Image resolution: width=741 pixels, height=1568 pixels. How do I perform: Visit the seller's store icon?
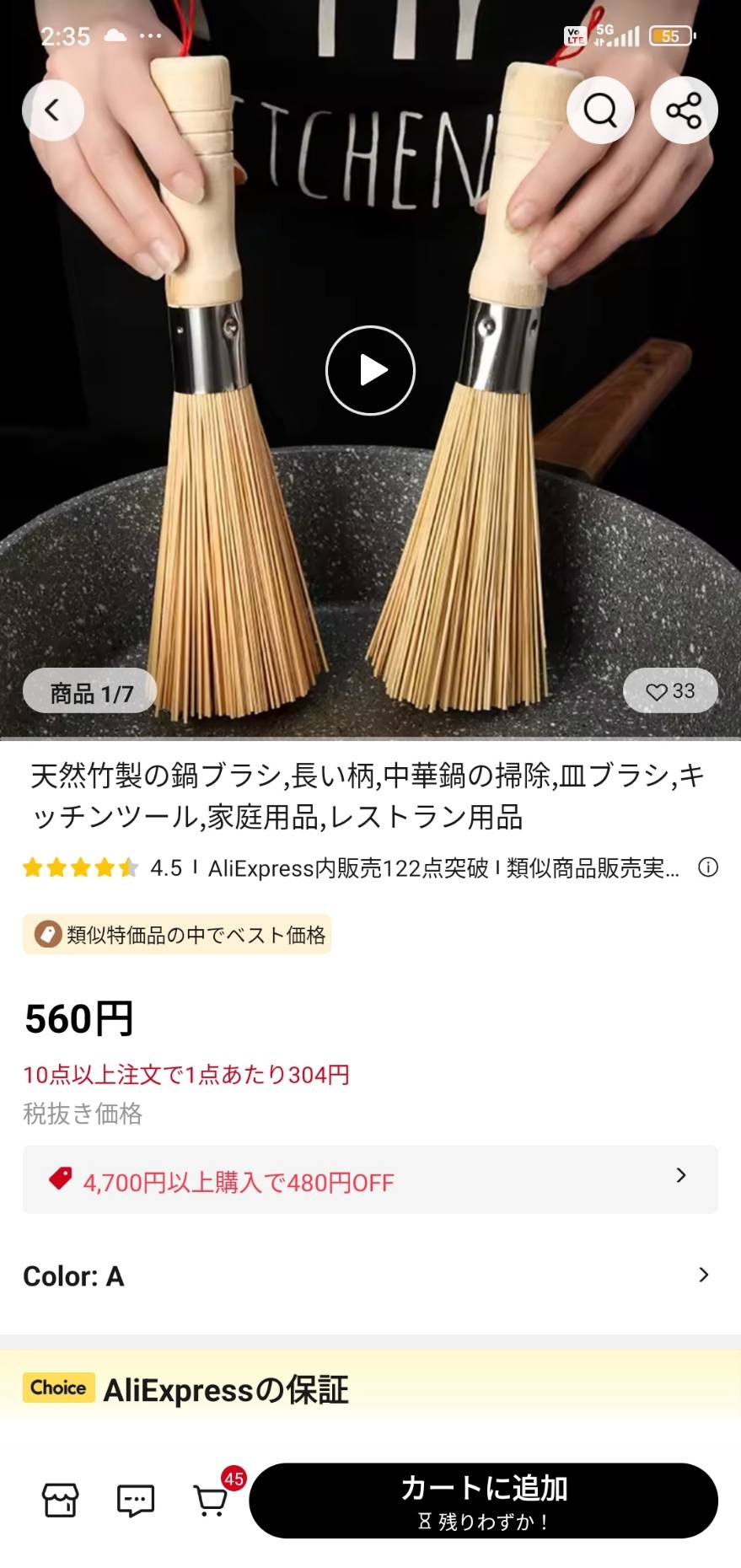click(x=61, y=1500)
